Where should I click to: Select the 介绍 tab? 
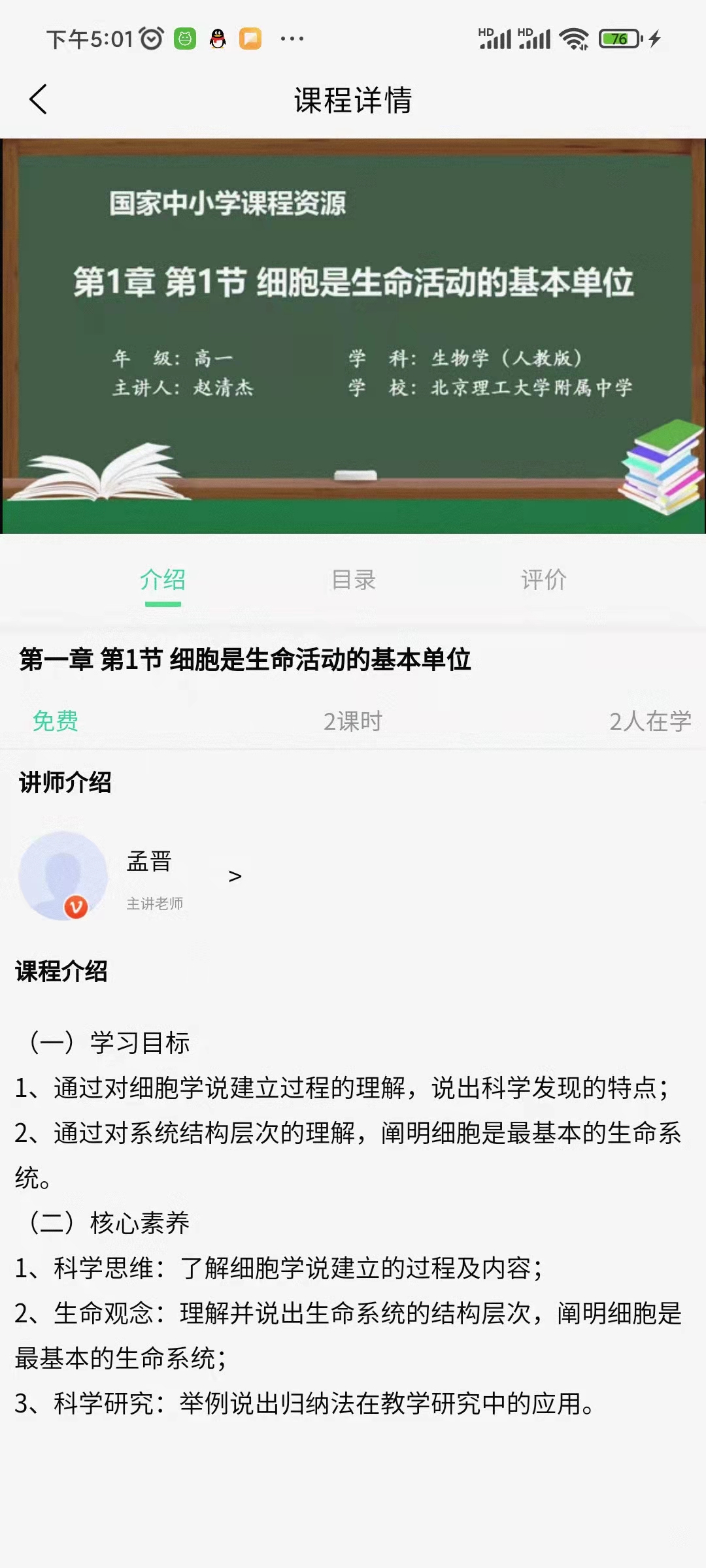tap(163, 580)
